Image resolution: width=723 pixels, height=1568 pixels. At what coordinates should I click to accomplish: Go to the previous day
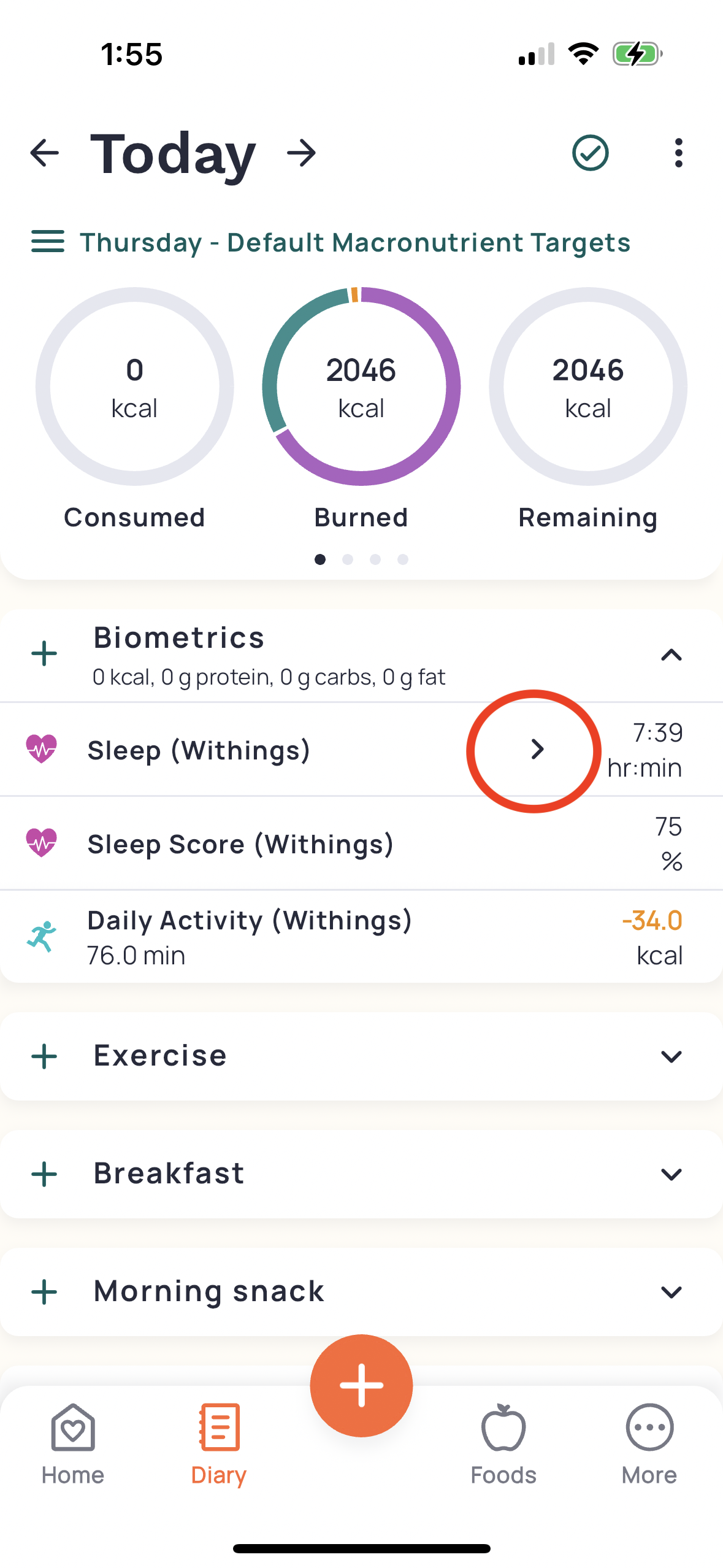[x=45, y=153]
